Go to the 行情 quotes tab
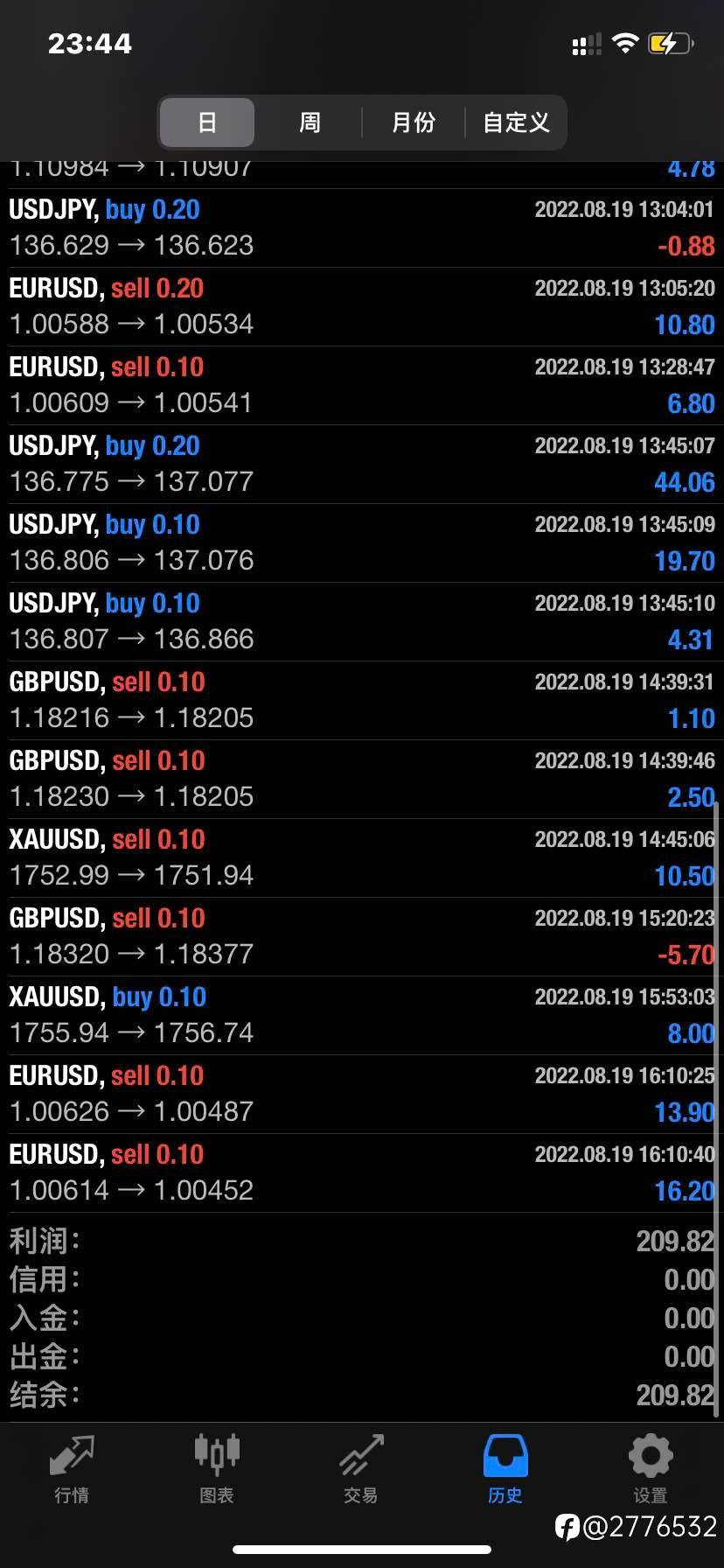Screen dimensions: 724x1568 tap(72, 1470)
